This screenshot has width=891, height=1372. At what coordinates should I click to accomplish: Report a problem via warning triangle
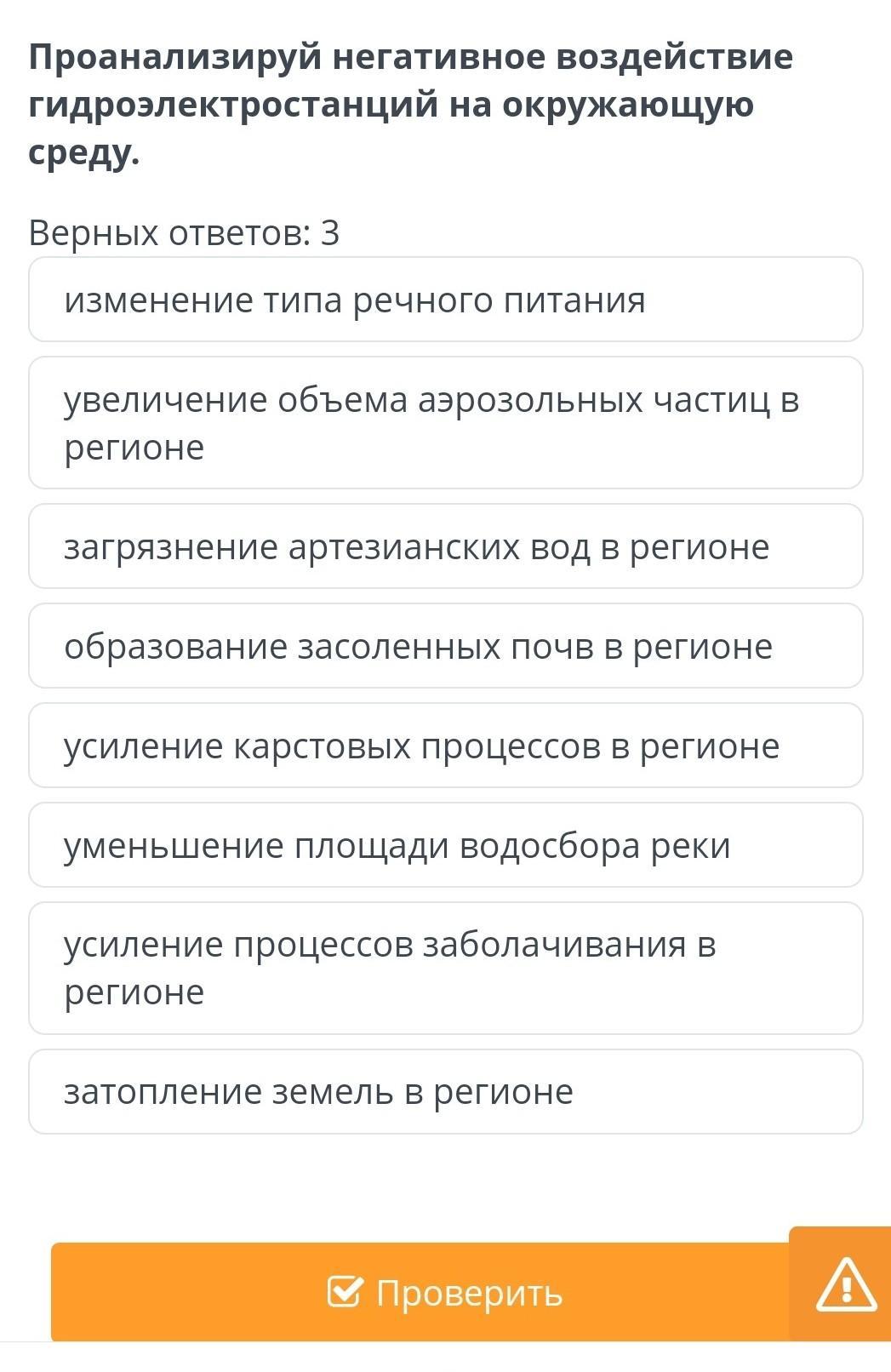click(844, 1285)
